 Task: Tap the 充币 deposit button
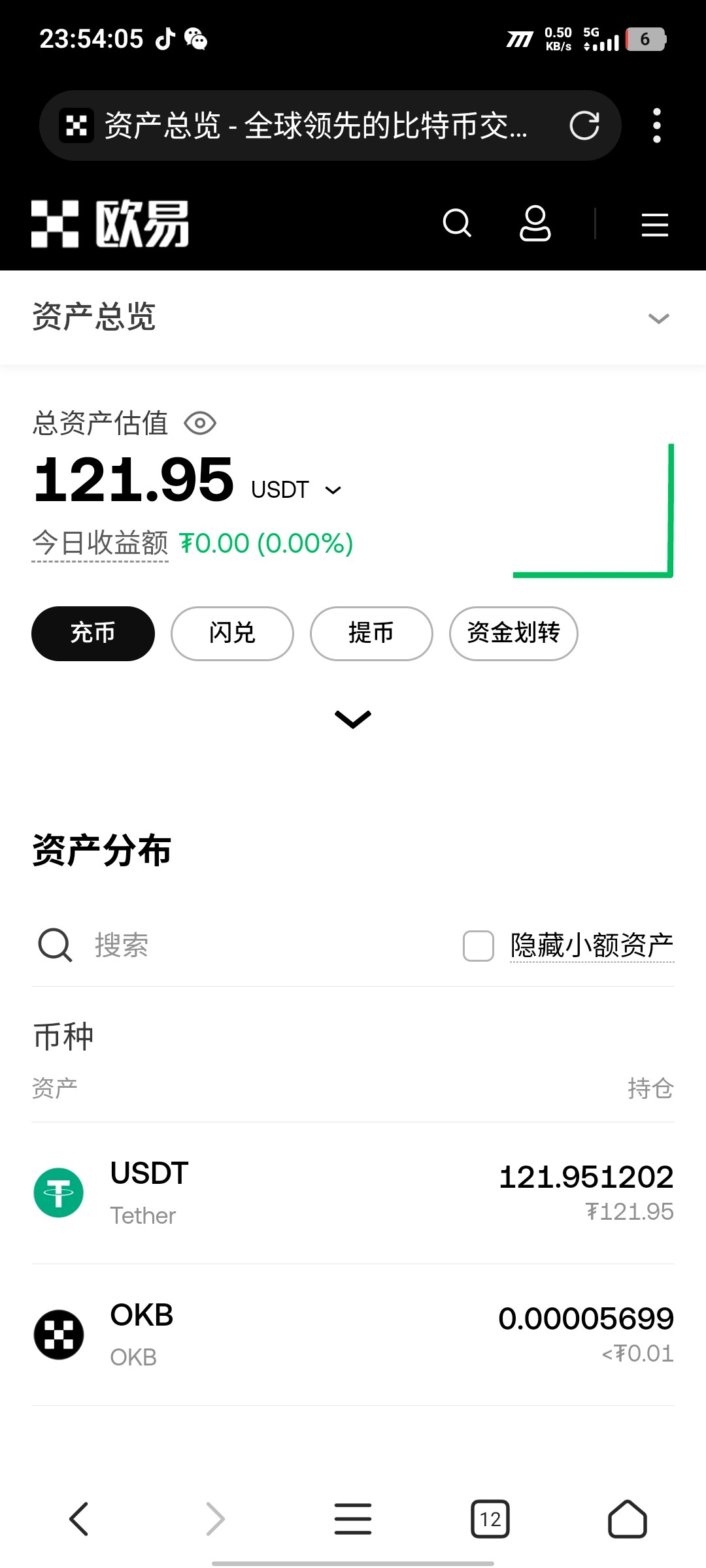pyautogui.click(x=93, y=633)
